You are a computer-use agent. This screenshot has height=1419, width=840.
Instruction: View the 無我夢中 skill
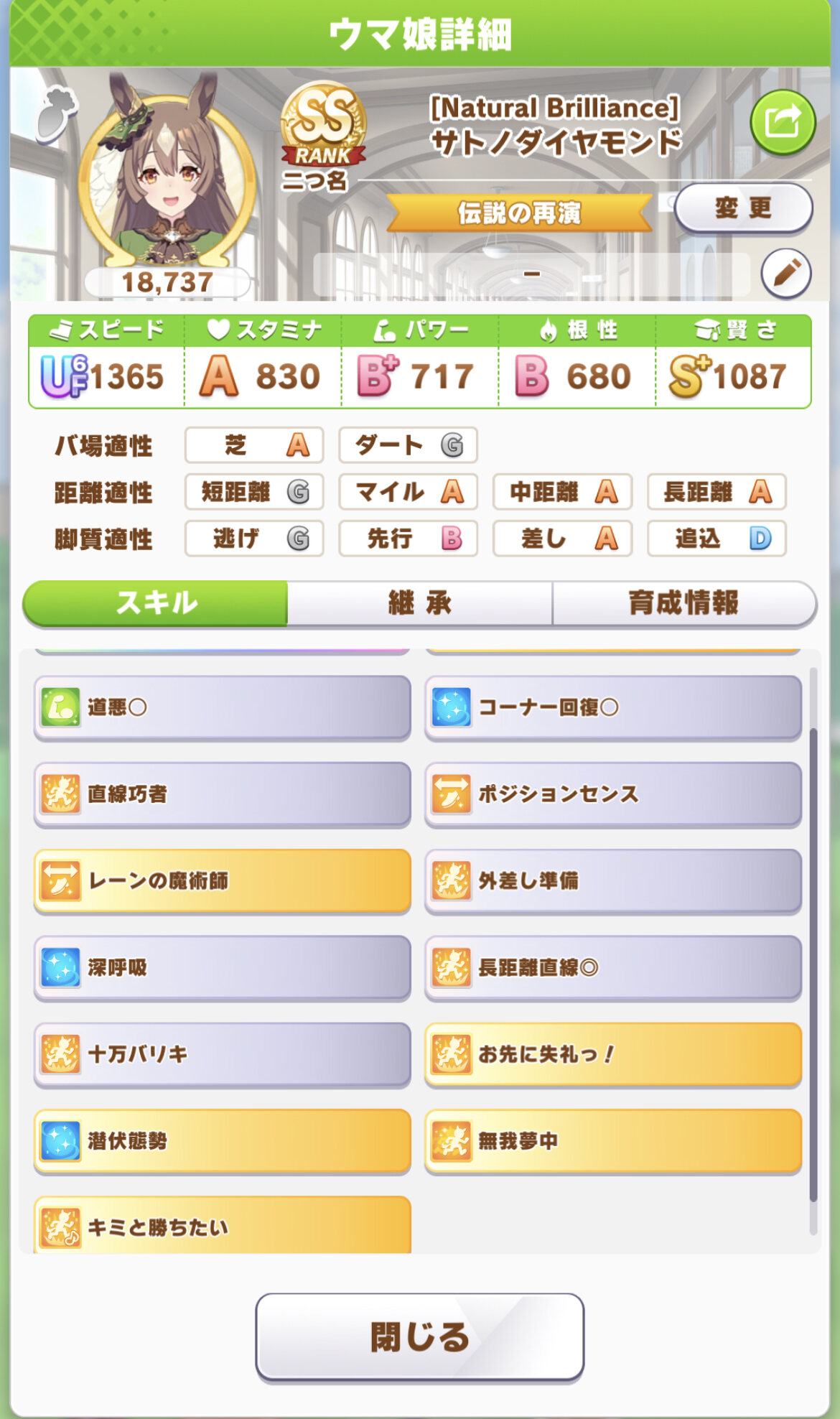pyautogui.click(x=613, y=1141)
